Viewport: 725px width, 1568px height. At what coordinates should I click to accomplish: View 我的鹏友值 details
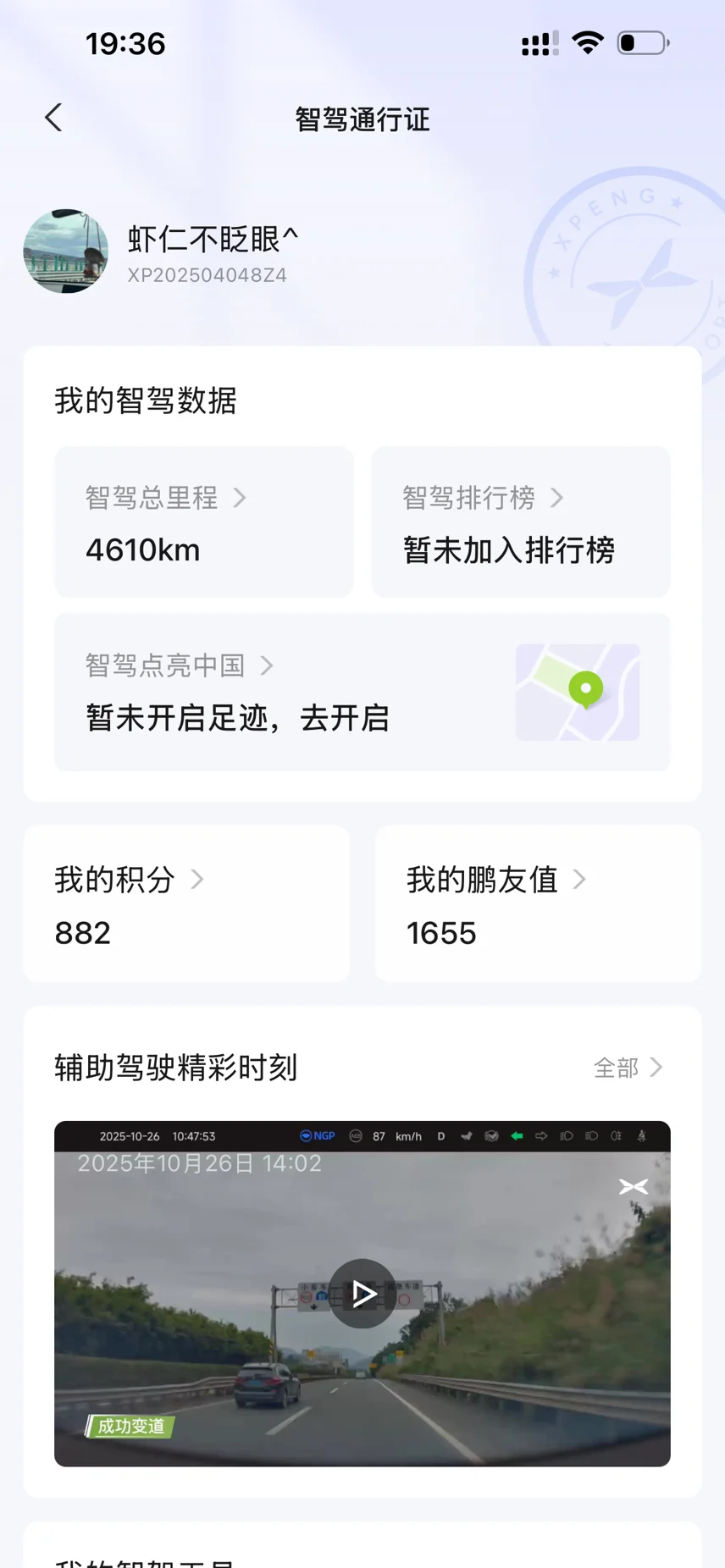(537, 903)
